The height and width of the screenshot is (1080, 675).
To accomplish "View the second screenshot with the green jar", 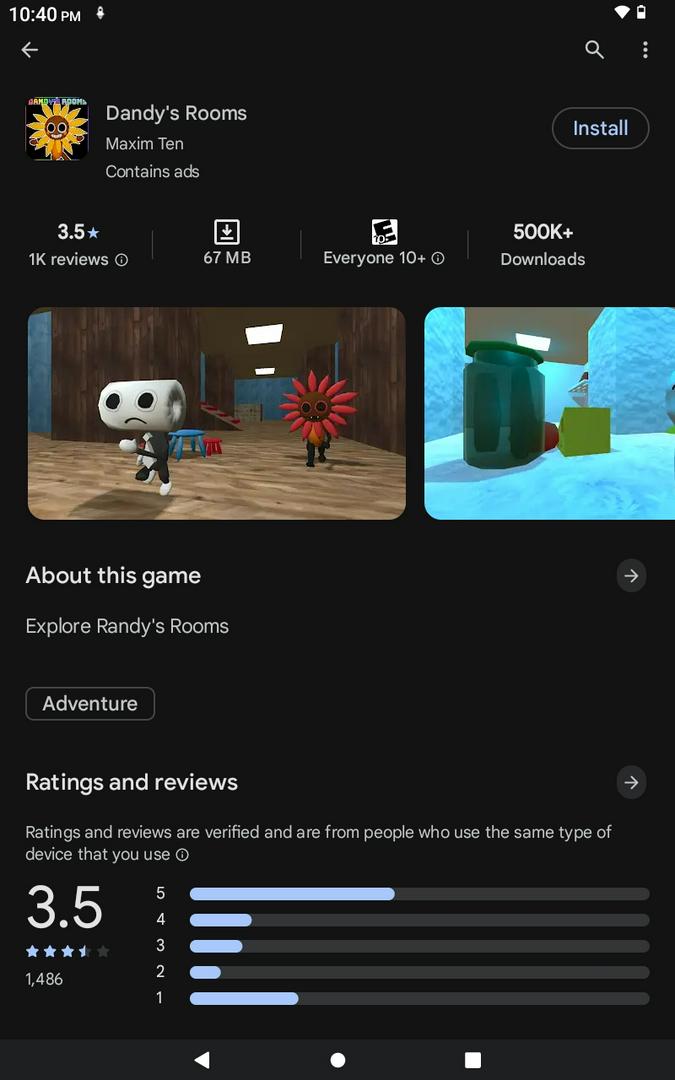I will [549, 413].
